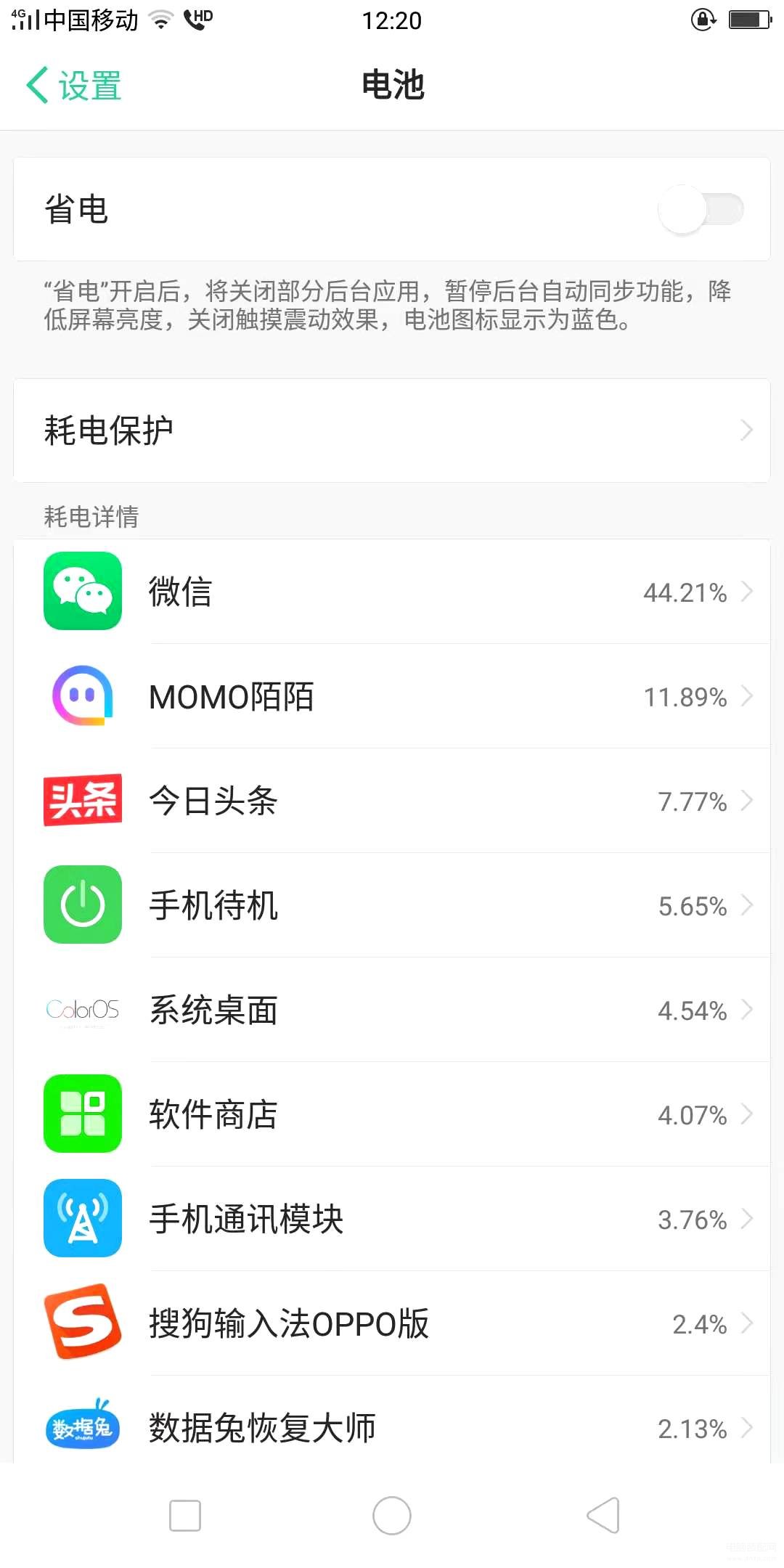784x1568 pixels.
Task: Tap the system home button
Action: [x=392, y=1516]
